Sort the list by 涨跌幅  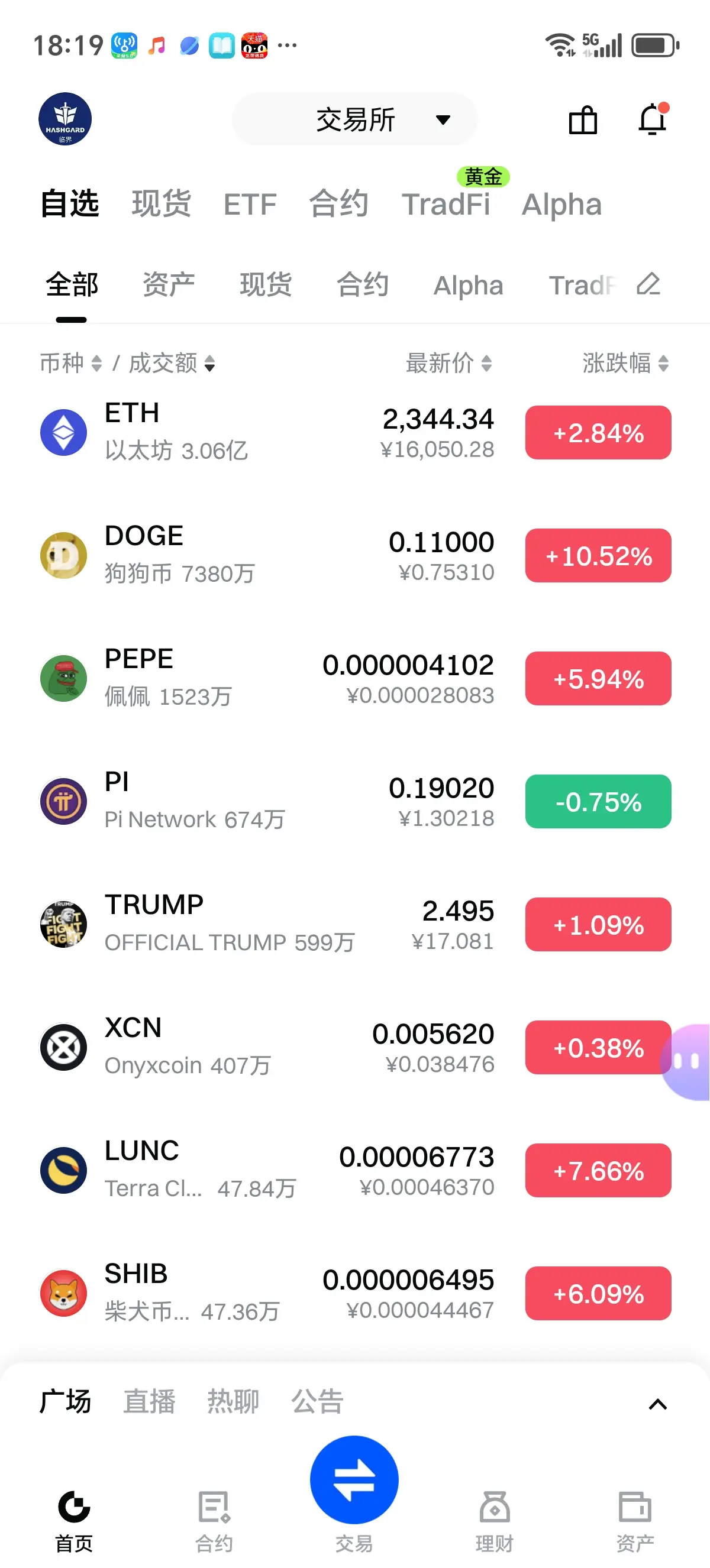point(625,364)
